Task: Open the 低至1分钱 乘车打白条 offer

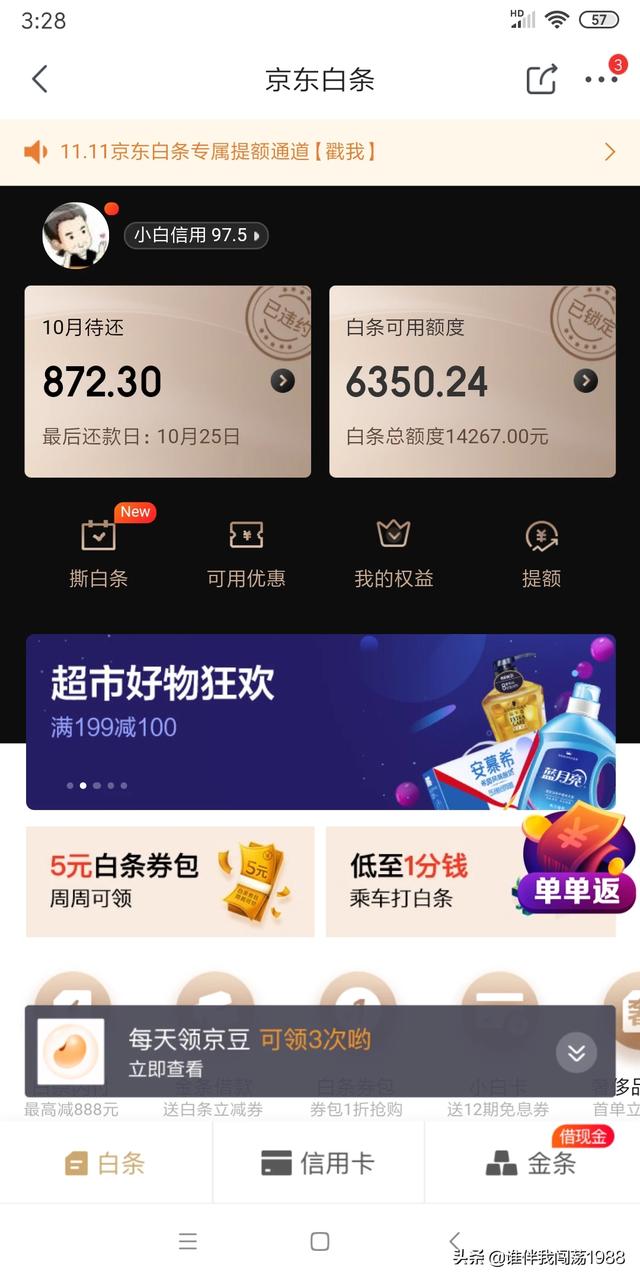Action: click(420, 881)
